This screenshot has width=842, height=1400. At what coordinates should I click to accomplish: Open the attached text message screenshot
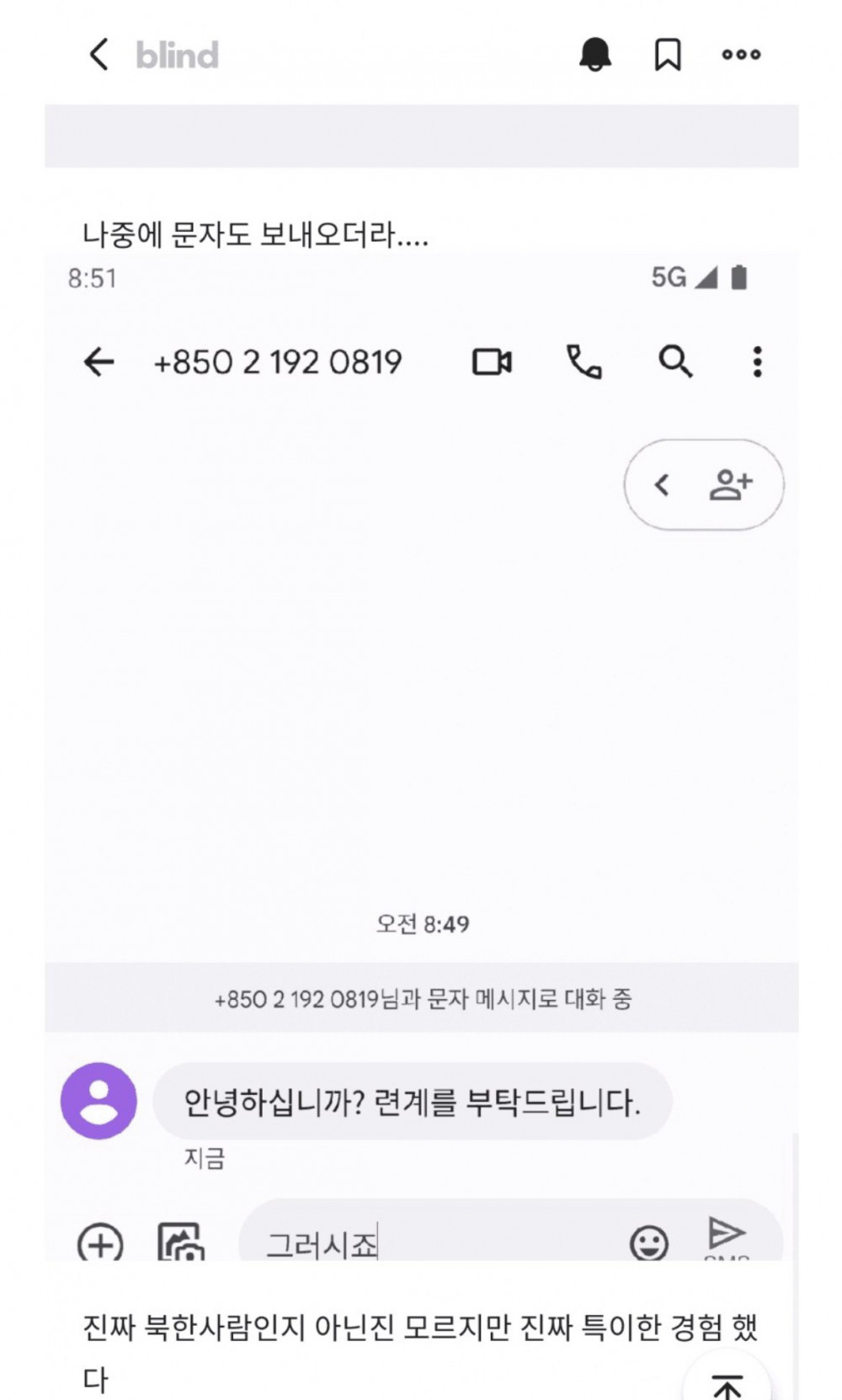click(x=421, y=716)
